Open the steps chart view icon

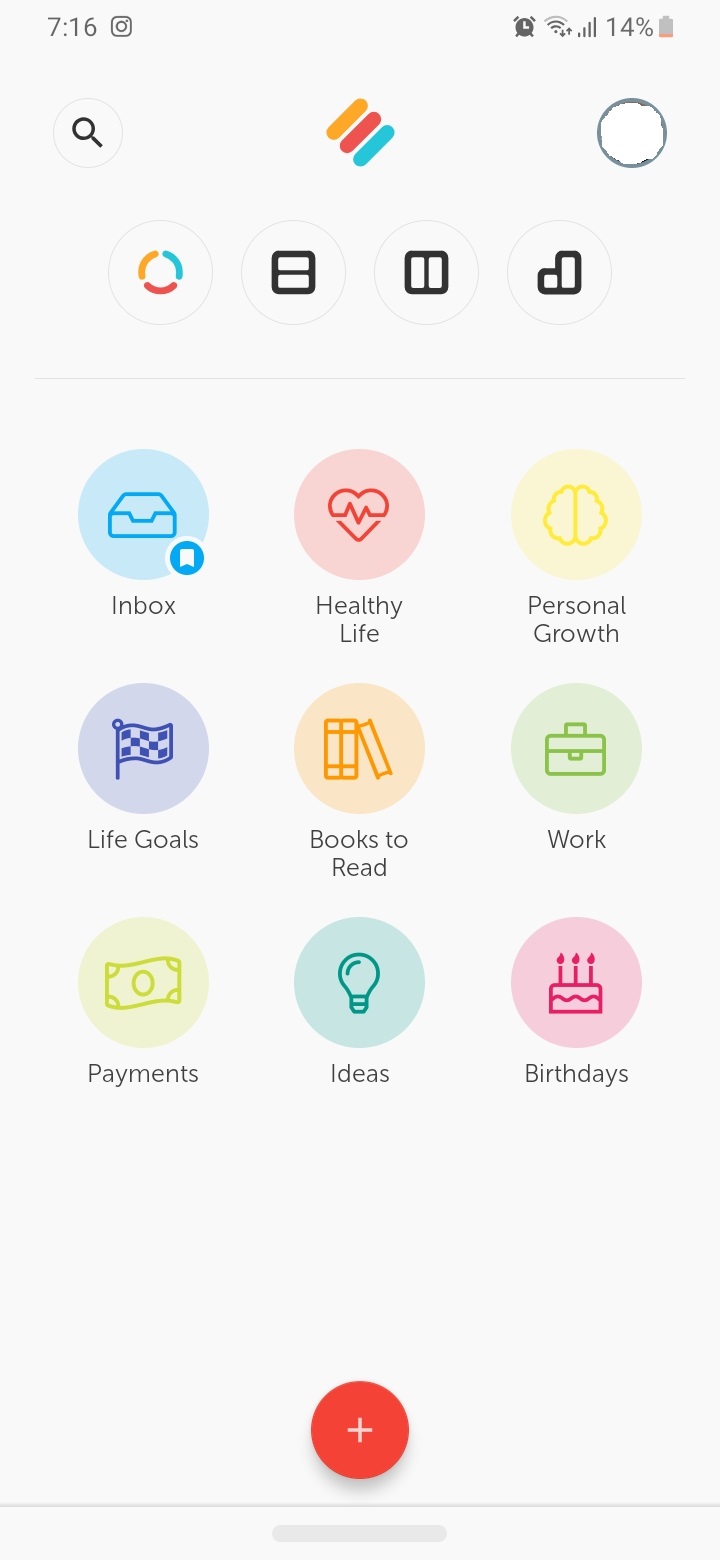pos(559,272)
